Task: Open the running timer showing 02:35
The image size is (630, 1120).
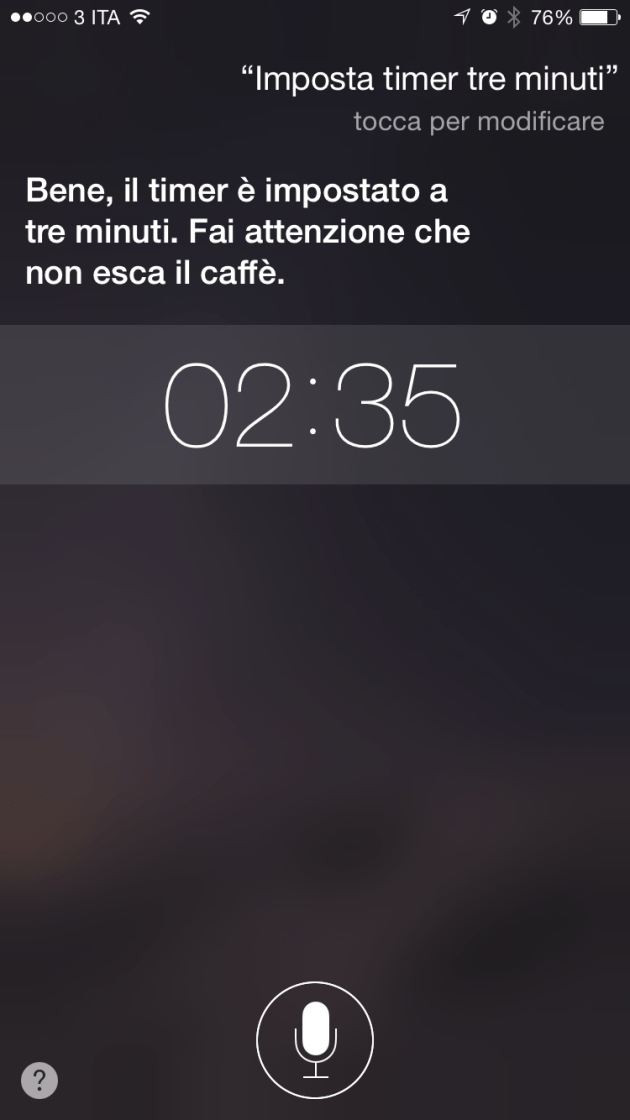Action: [x=314, y=404]
